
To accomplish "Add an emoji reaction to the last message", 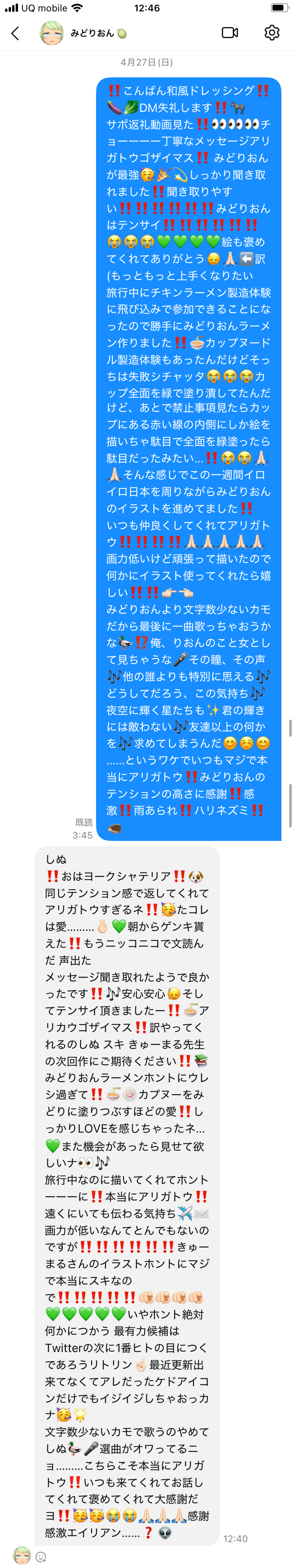I will pyautogui.click(x=41, y=1557).
